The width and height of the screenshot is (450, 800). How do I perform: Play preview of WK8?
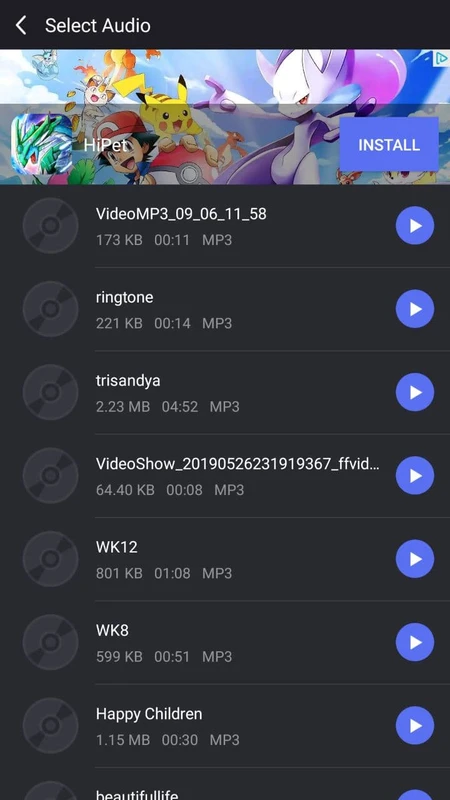coord(415,642)
